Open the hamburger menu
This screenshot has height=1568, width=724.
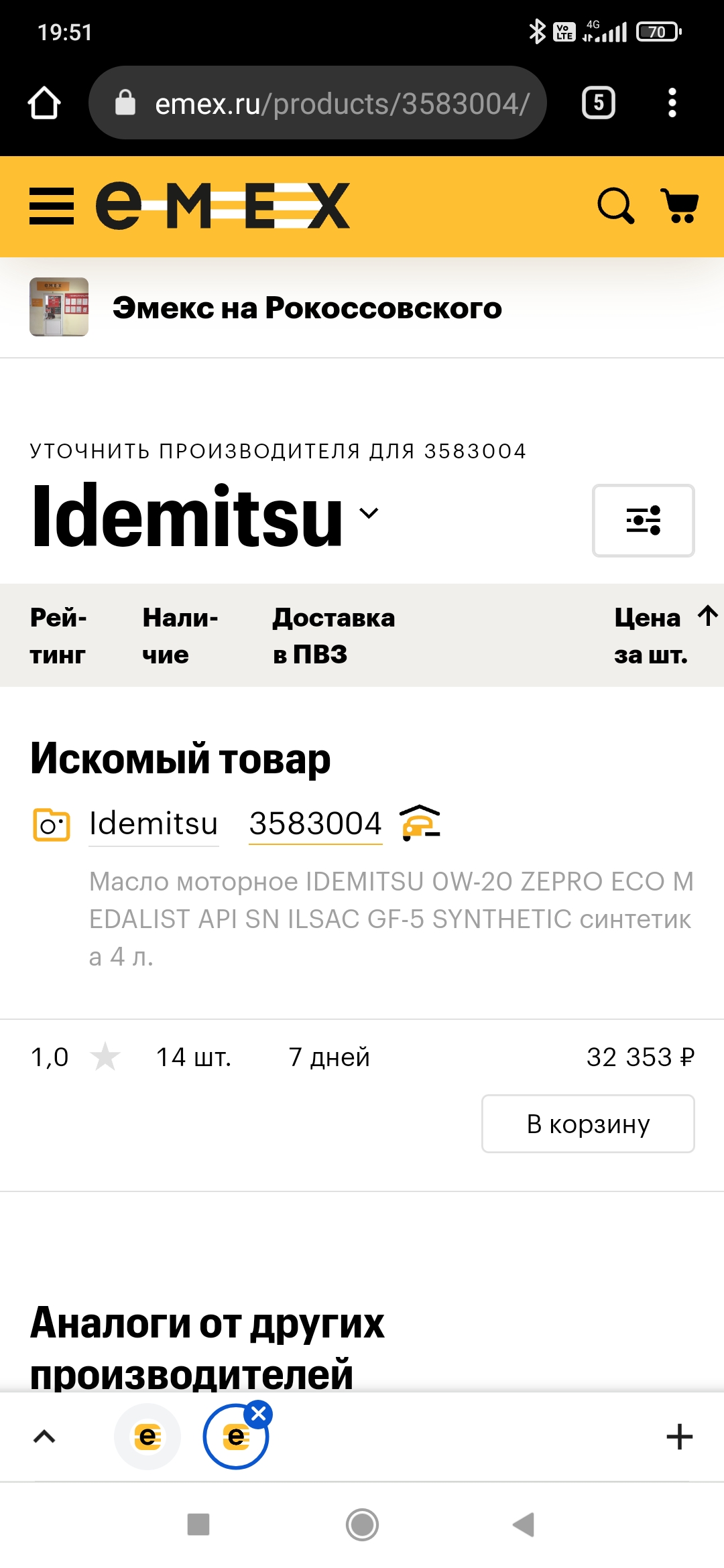[x=52, y=206]
